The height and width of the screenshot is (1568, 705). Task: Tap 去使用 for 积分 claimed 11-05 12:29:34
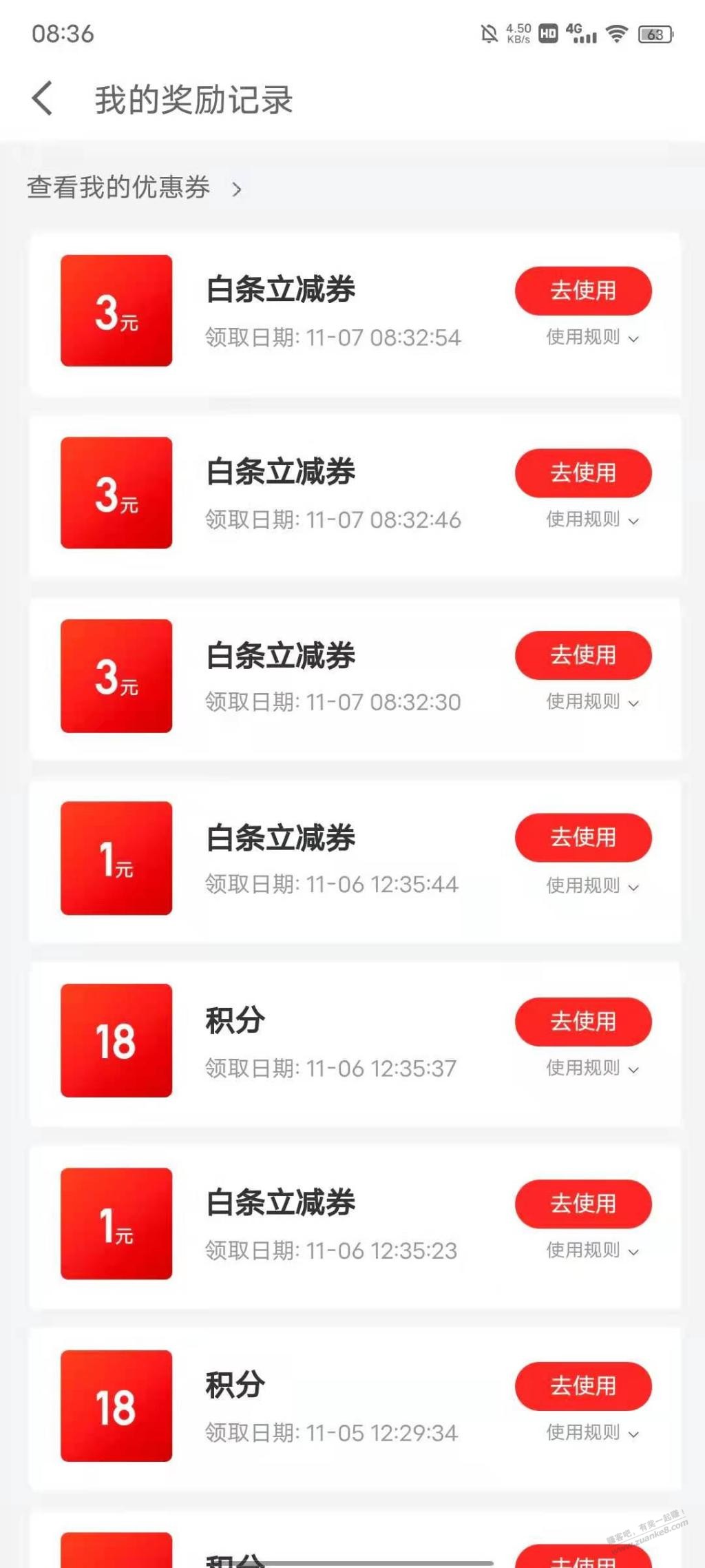[x=582, y=1385]
